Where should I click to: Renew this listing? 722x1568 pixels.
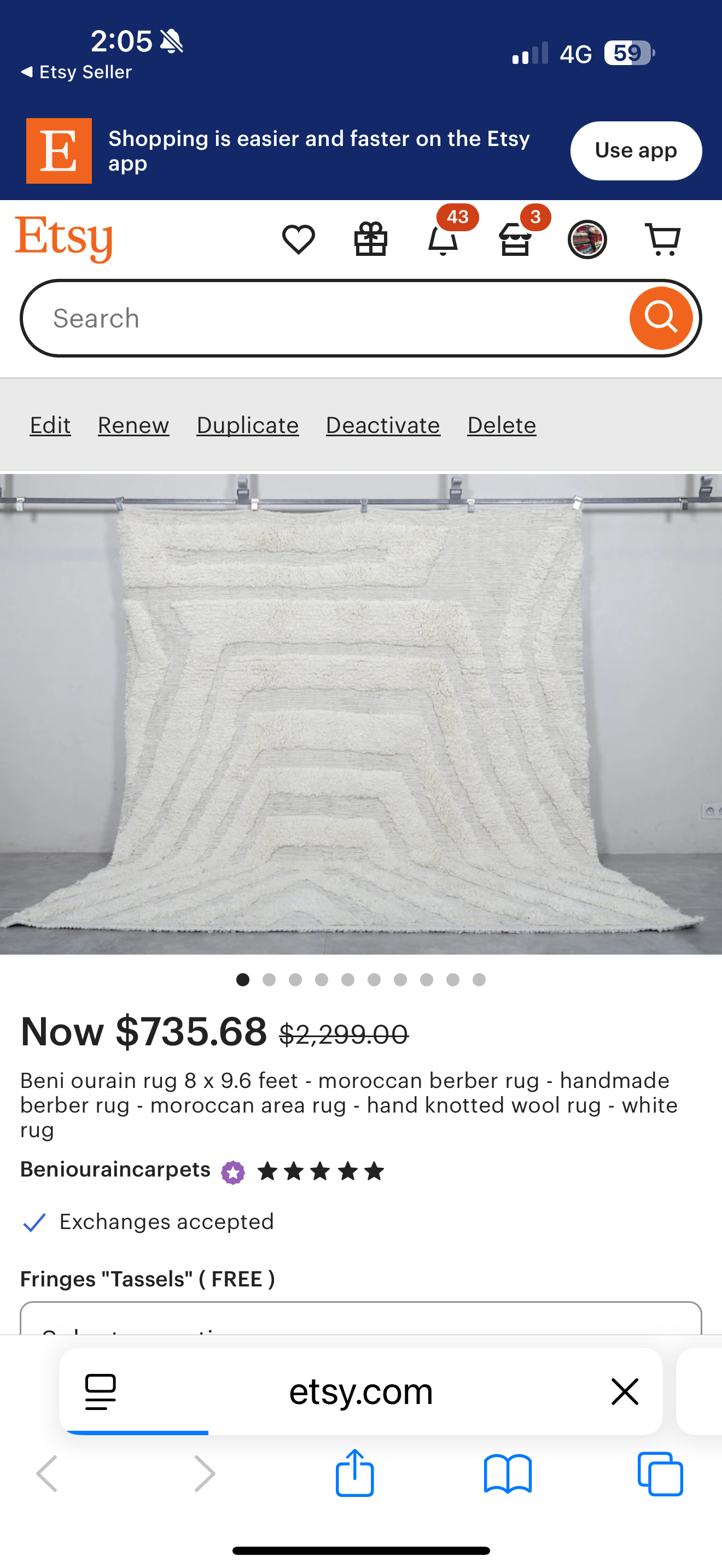click(133, 425)
